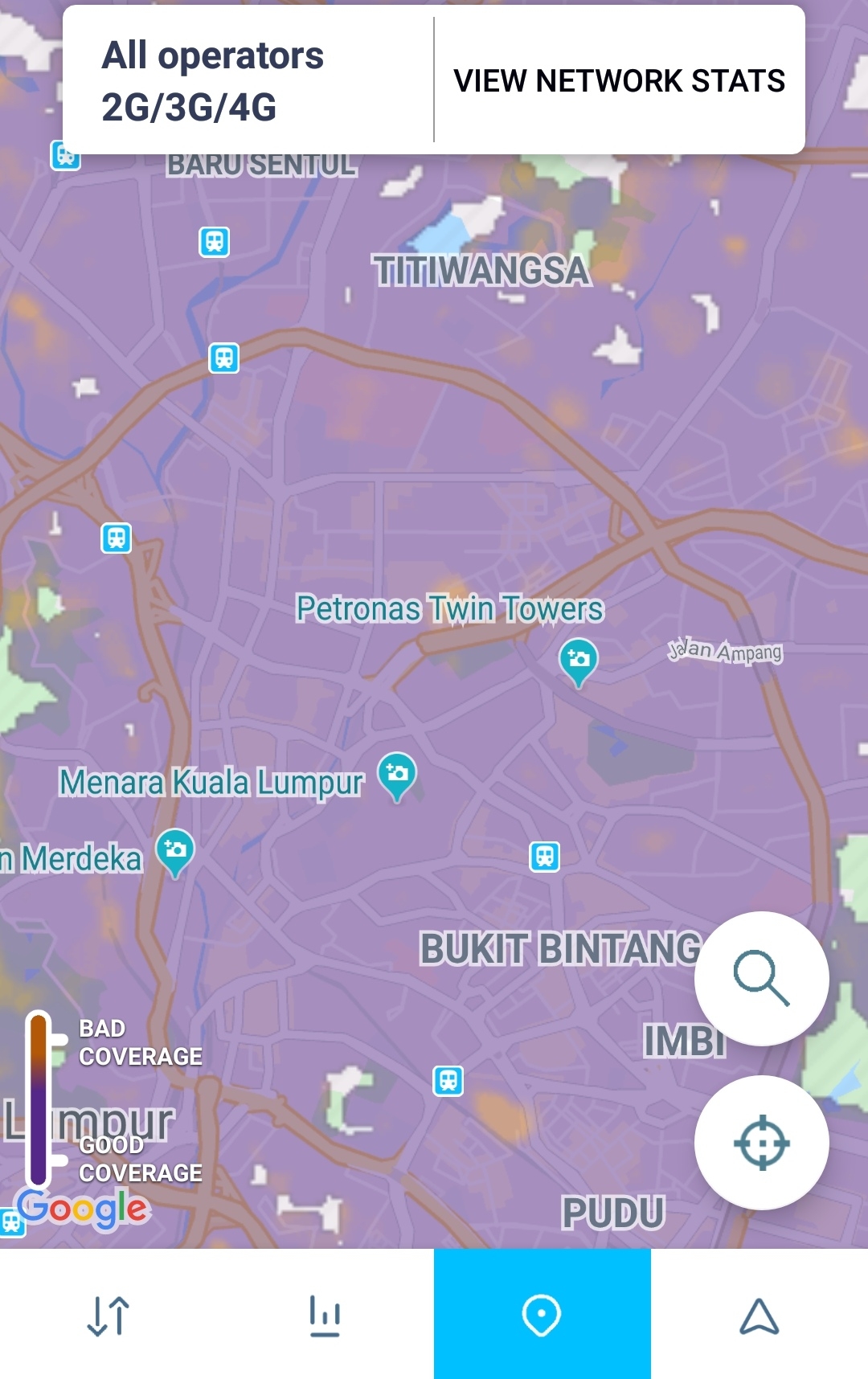The height and width of the screenshot is (1379, 868).
Task: Switch to the navigation arrow tab
Action: (x=759, y=1315)
